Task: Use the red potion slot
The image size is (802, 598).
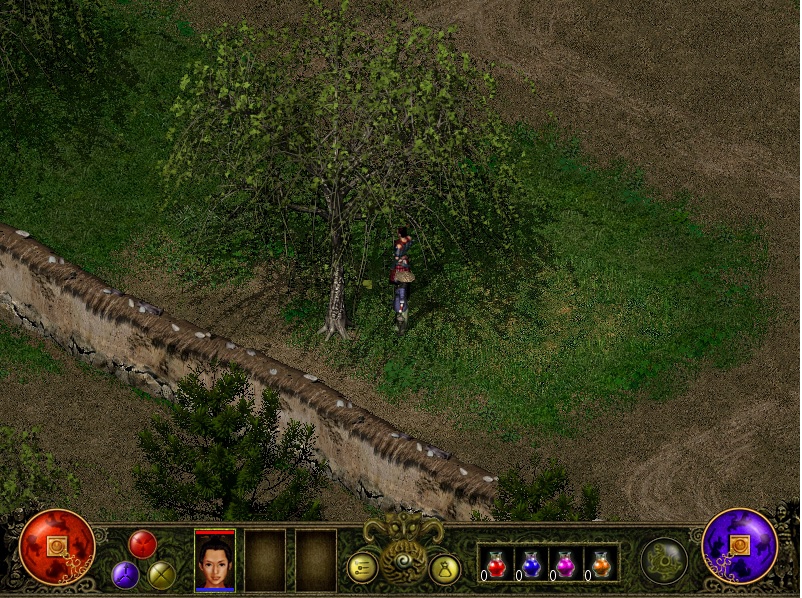Action: tap(496, 565)
